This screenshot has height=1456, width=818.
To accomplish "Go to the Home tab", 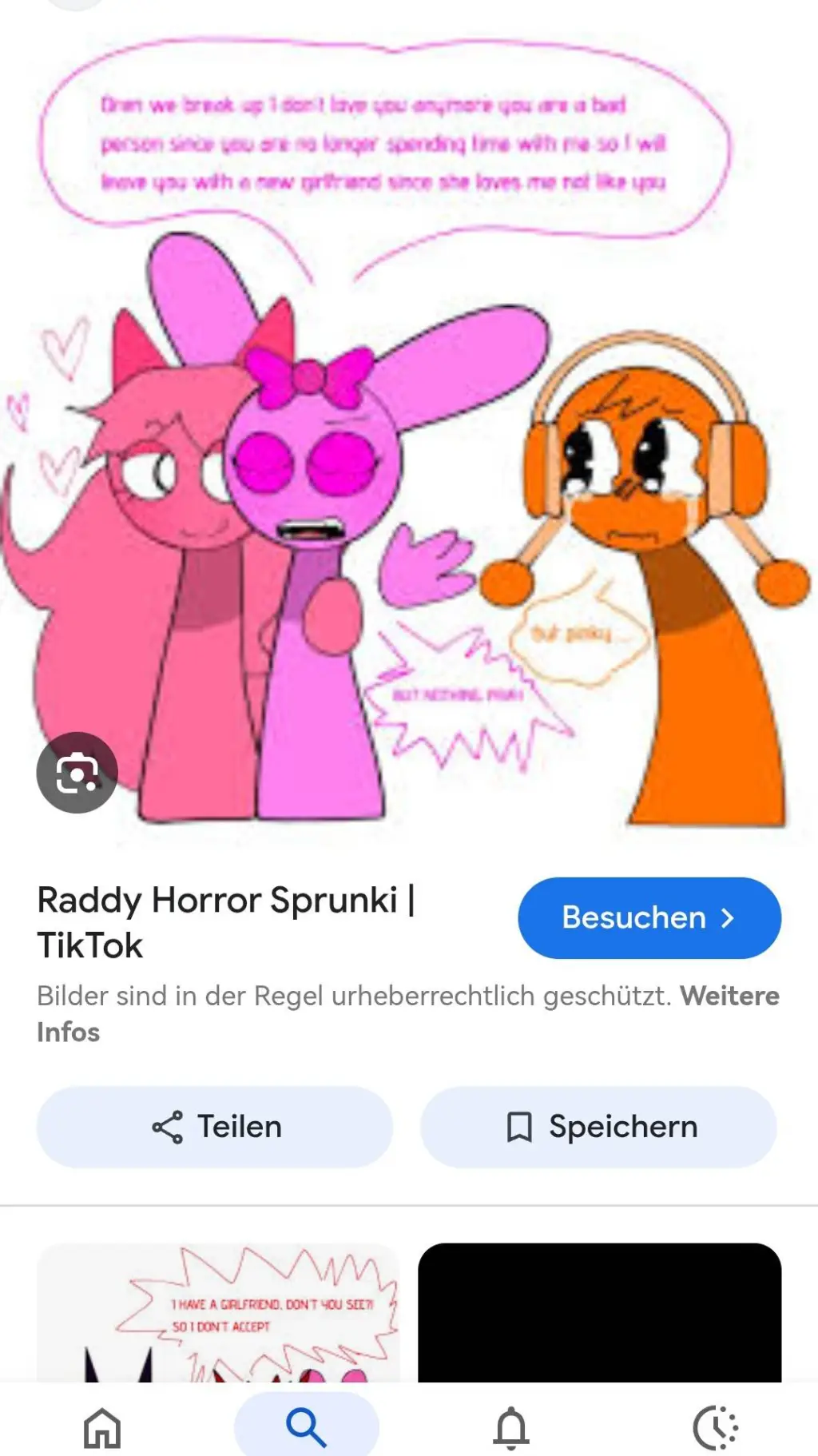I will click(x=102, y=1427).
